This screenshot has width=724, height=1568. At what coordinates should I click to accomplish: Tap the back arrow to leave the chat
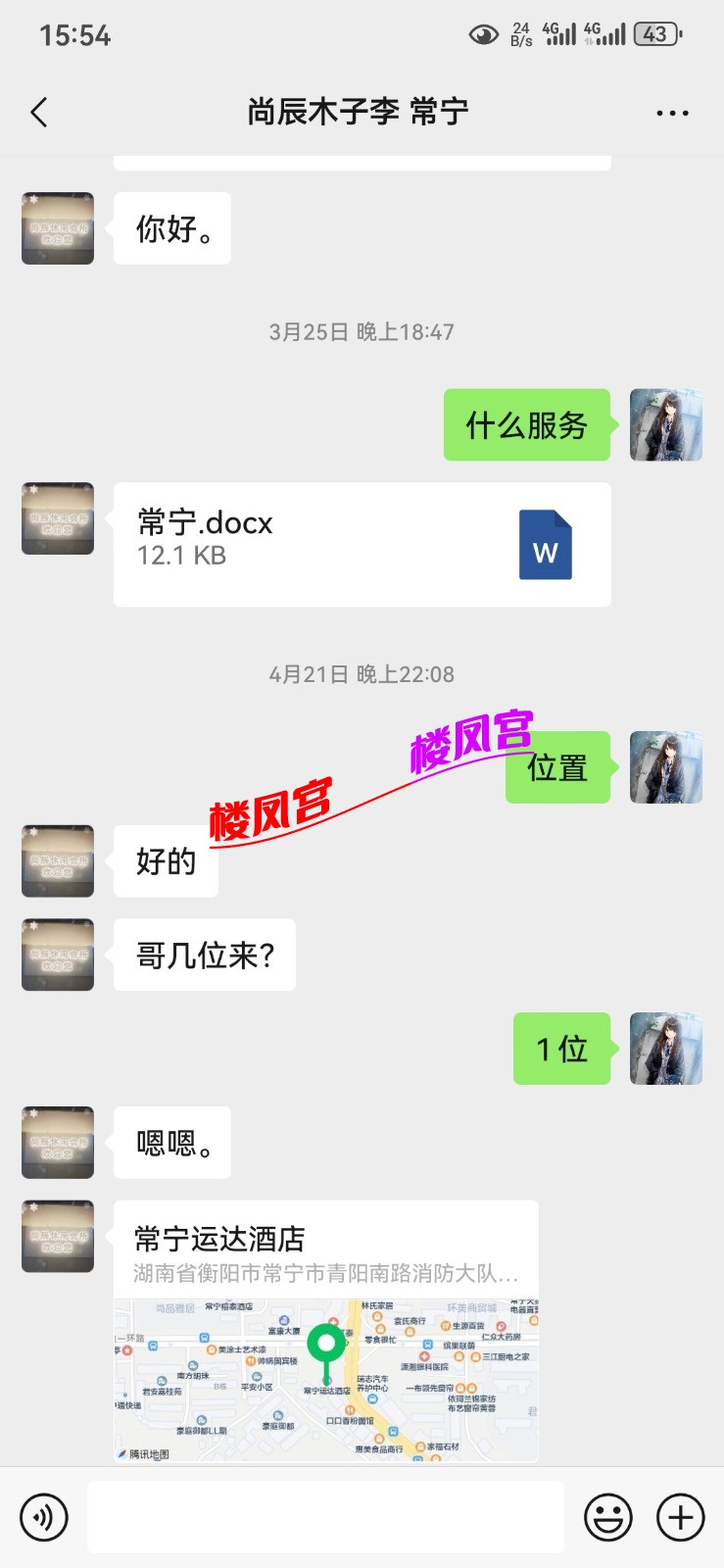(x=38, y=112)
